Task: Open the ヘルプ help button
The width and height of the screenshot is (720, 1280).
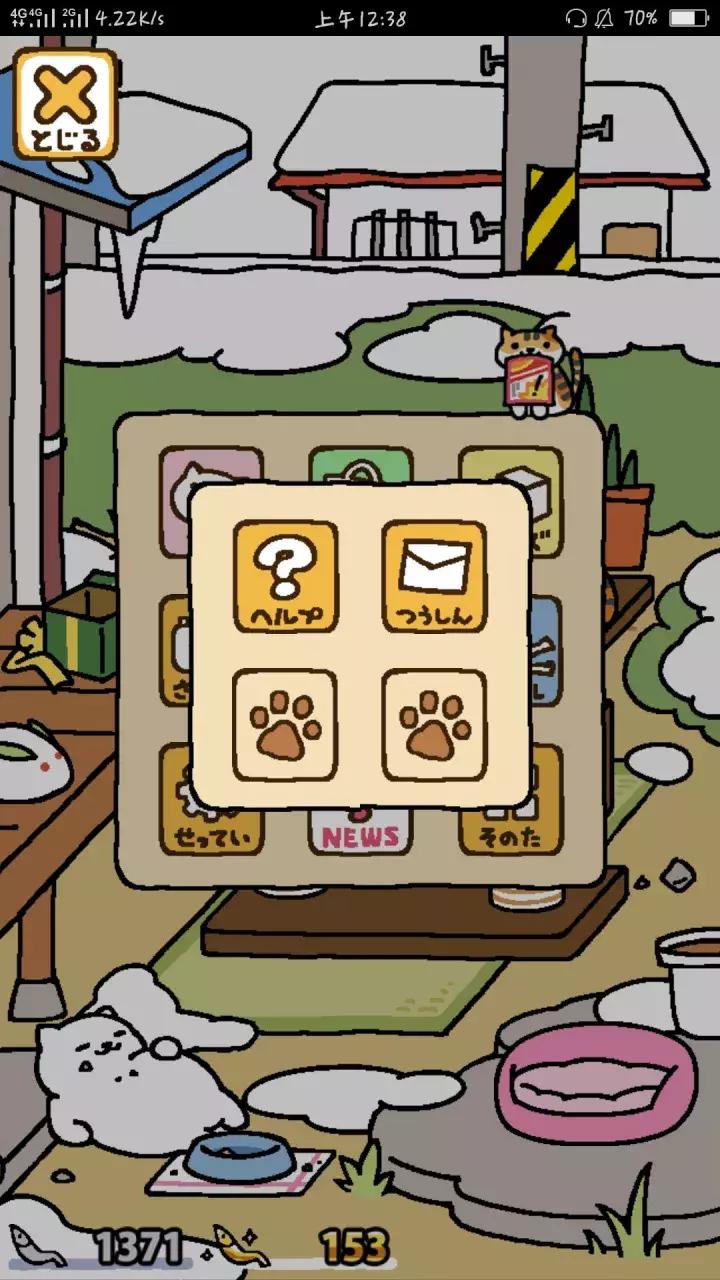Action: click(285, 576)
